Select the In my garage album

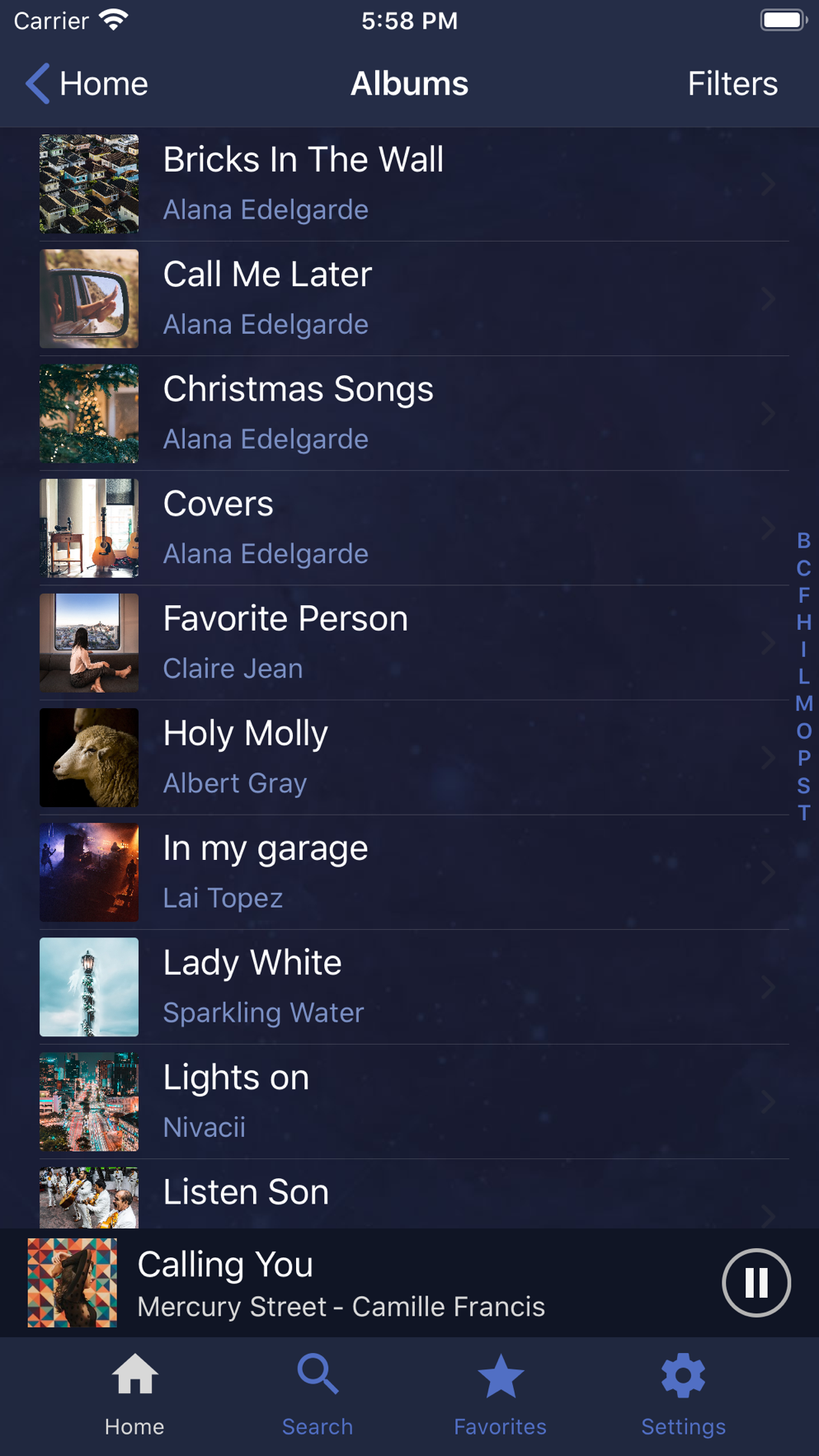(x=412, y=871)
